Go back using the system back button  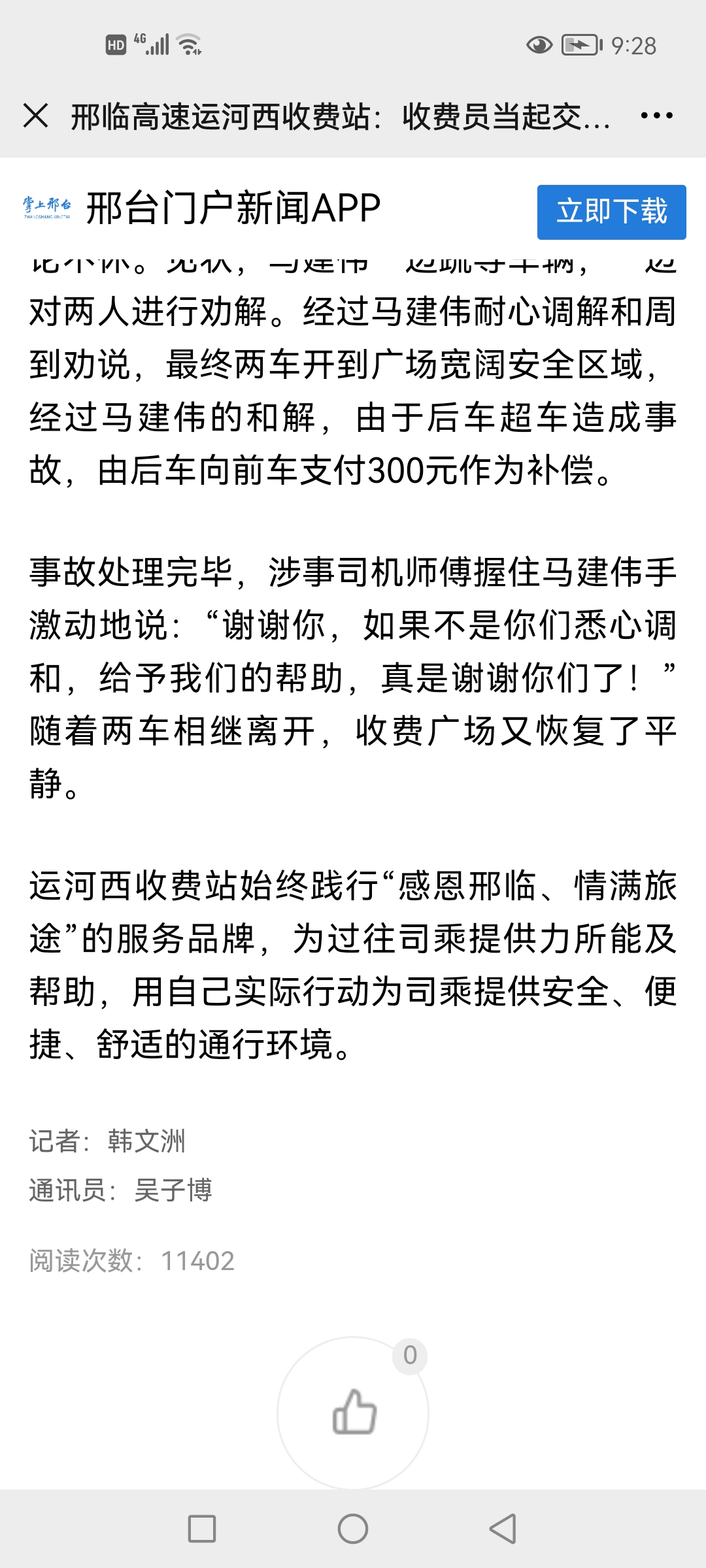[503, 1529]
